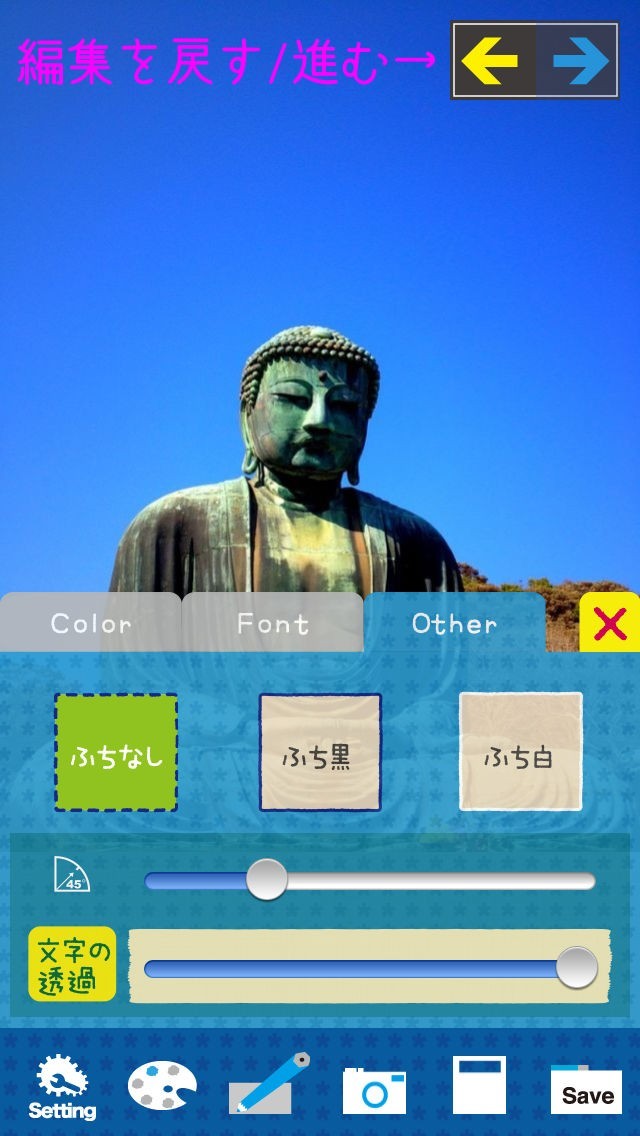640x1136 pixels.
Task: Save the edited image
Action: pyautogui.click(x=586, y=1090)
